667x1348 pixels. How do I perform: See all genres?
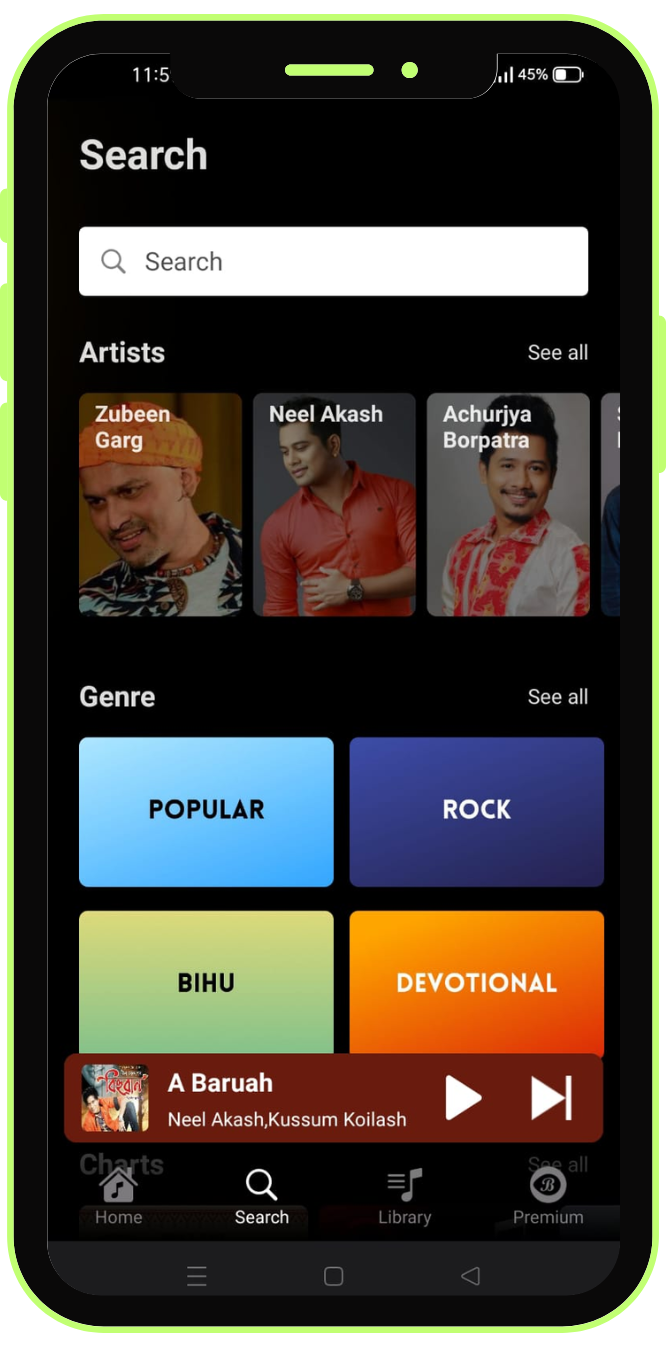pyautogui.click(x=557, y=697)
